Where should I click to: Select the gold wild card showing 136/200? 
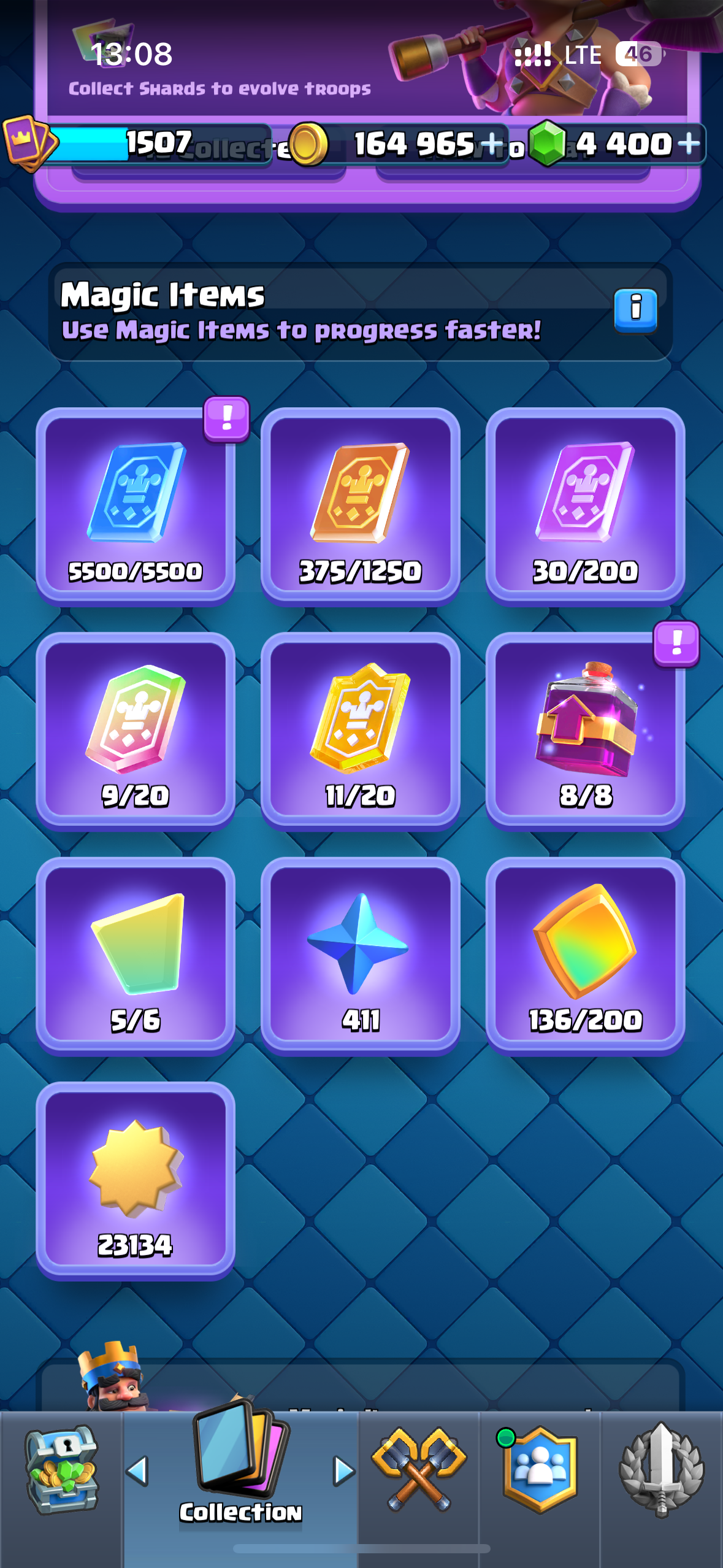click(x=586, y=956)
